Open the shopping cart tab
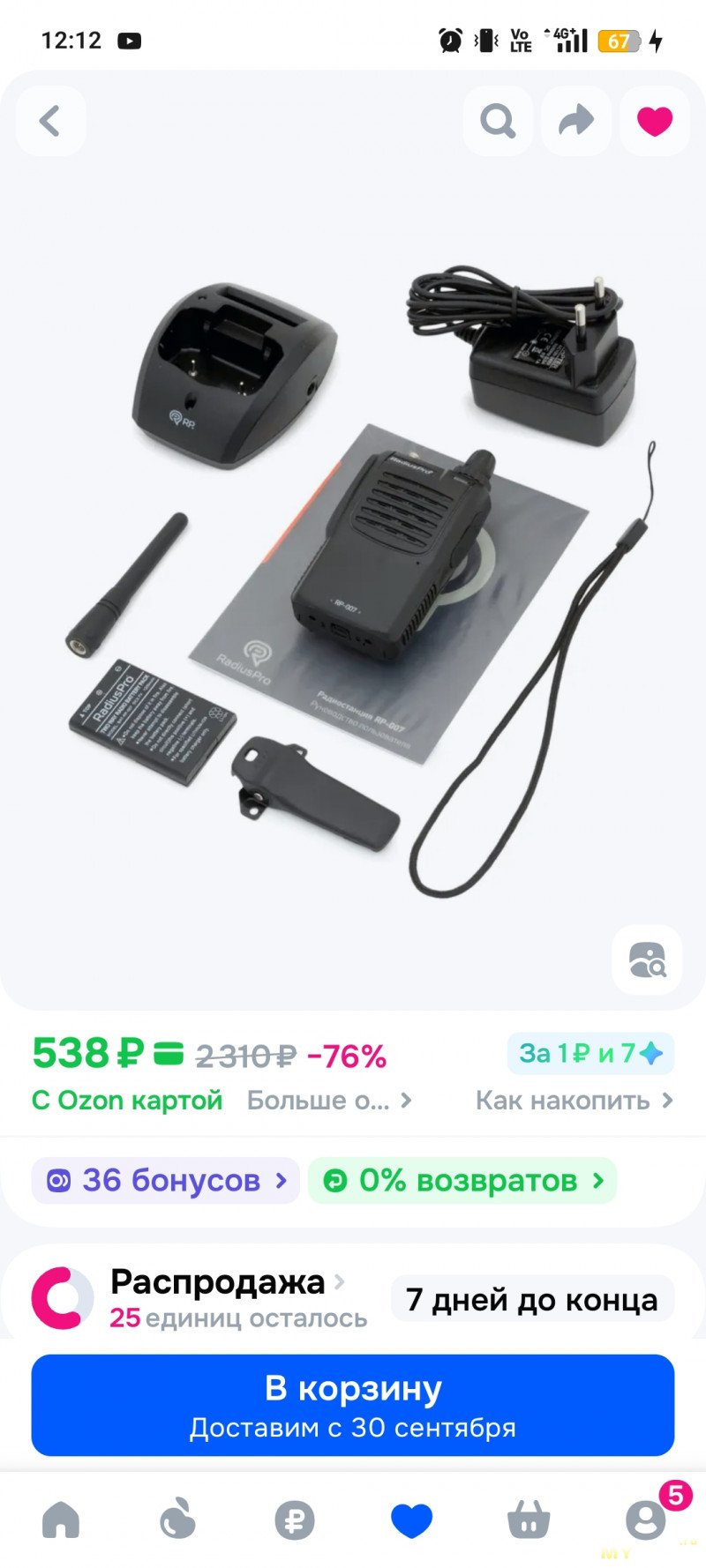 pos(529,1519)
